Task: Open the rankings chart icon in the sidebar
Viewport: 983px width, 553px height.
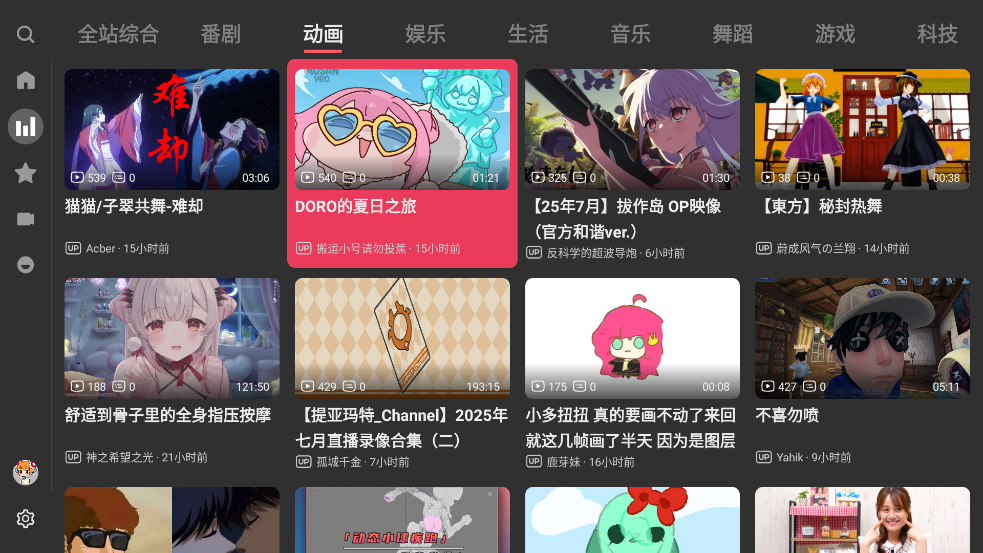Action: pos(26,126)
